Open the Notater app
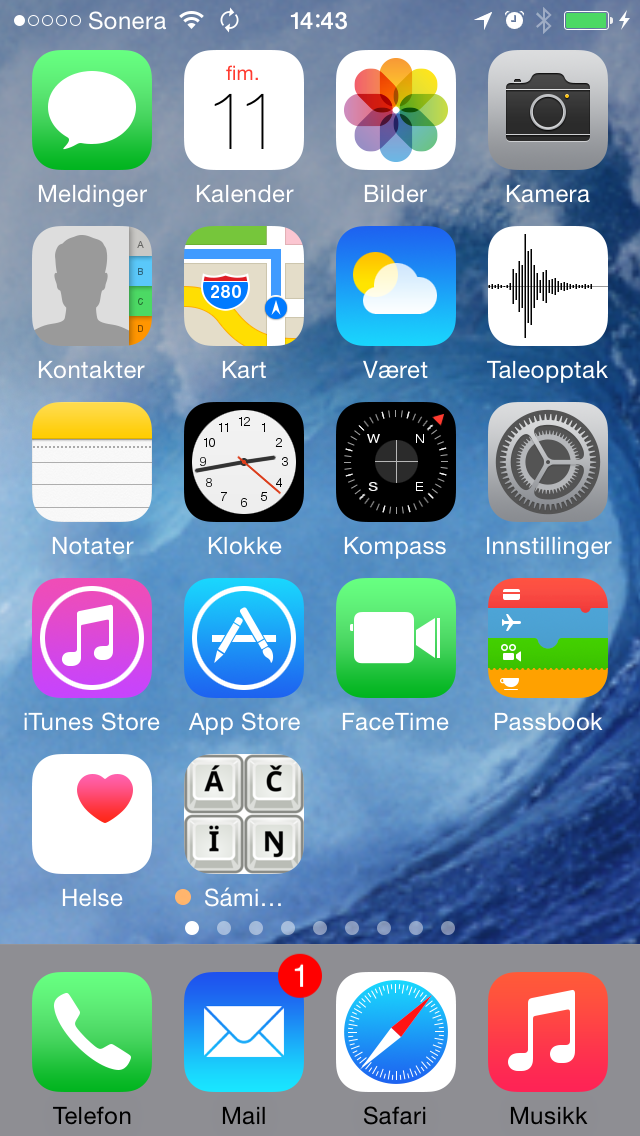 point(92,462)
